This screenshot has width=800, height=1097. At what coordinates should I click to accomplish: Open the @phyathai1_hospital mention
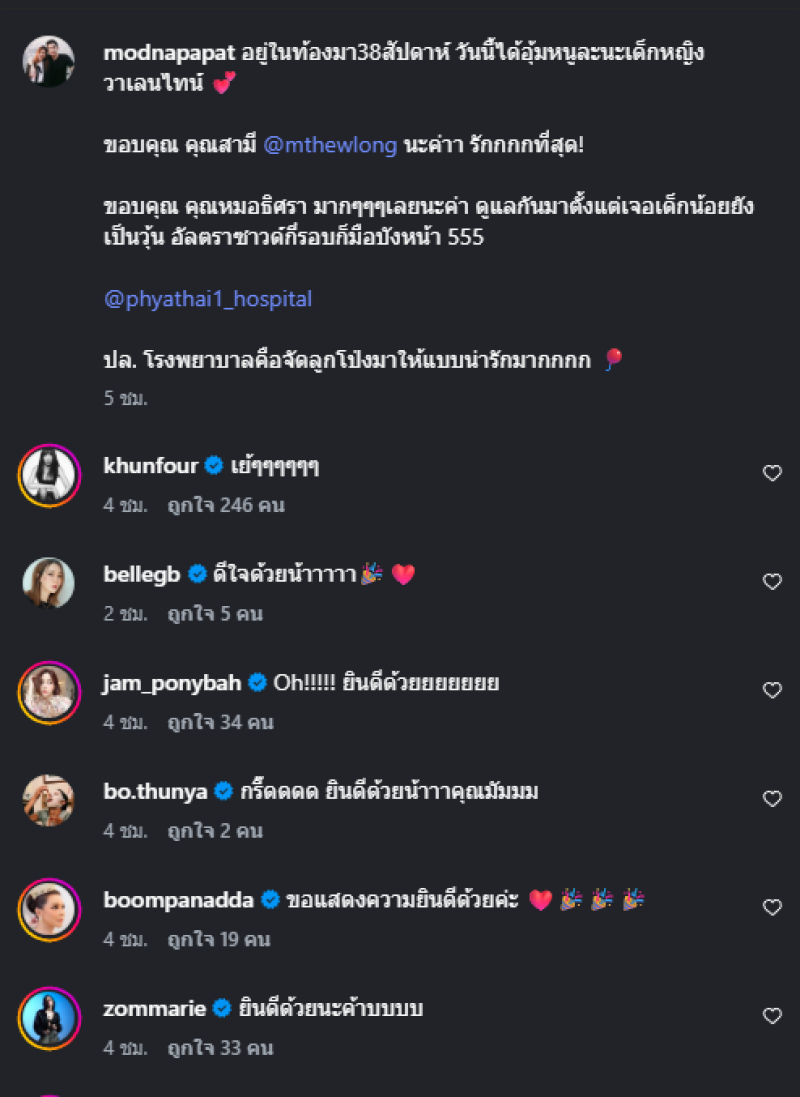208,298
